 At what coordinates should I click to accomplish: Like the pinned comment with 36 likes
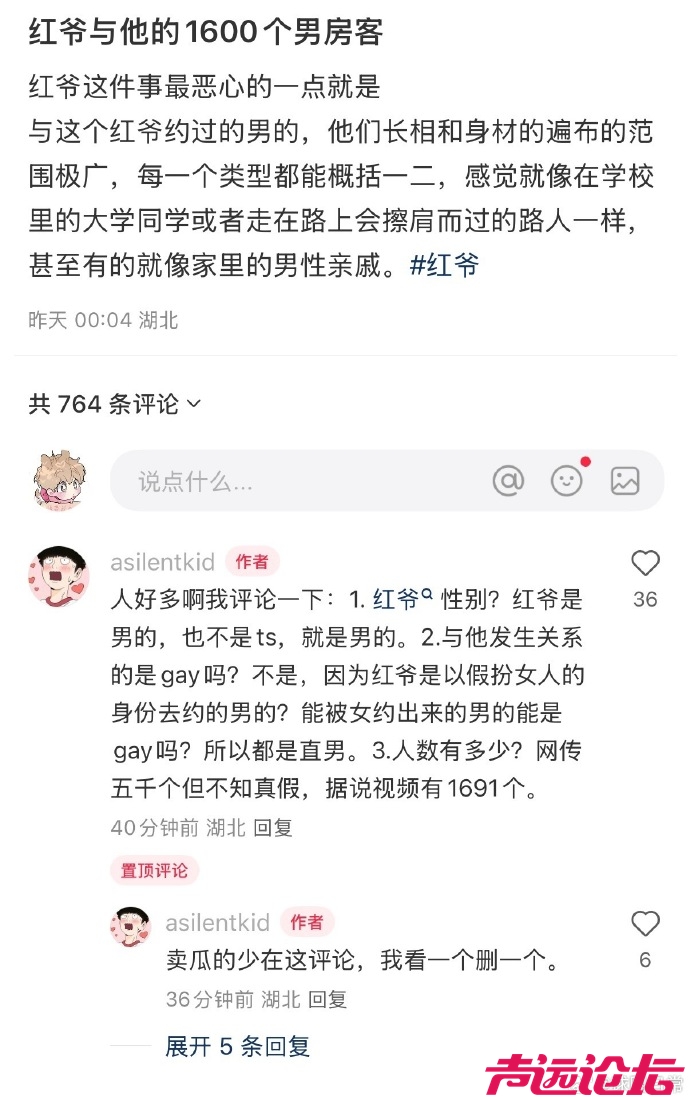[x=645, y=564]
